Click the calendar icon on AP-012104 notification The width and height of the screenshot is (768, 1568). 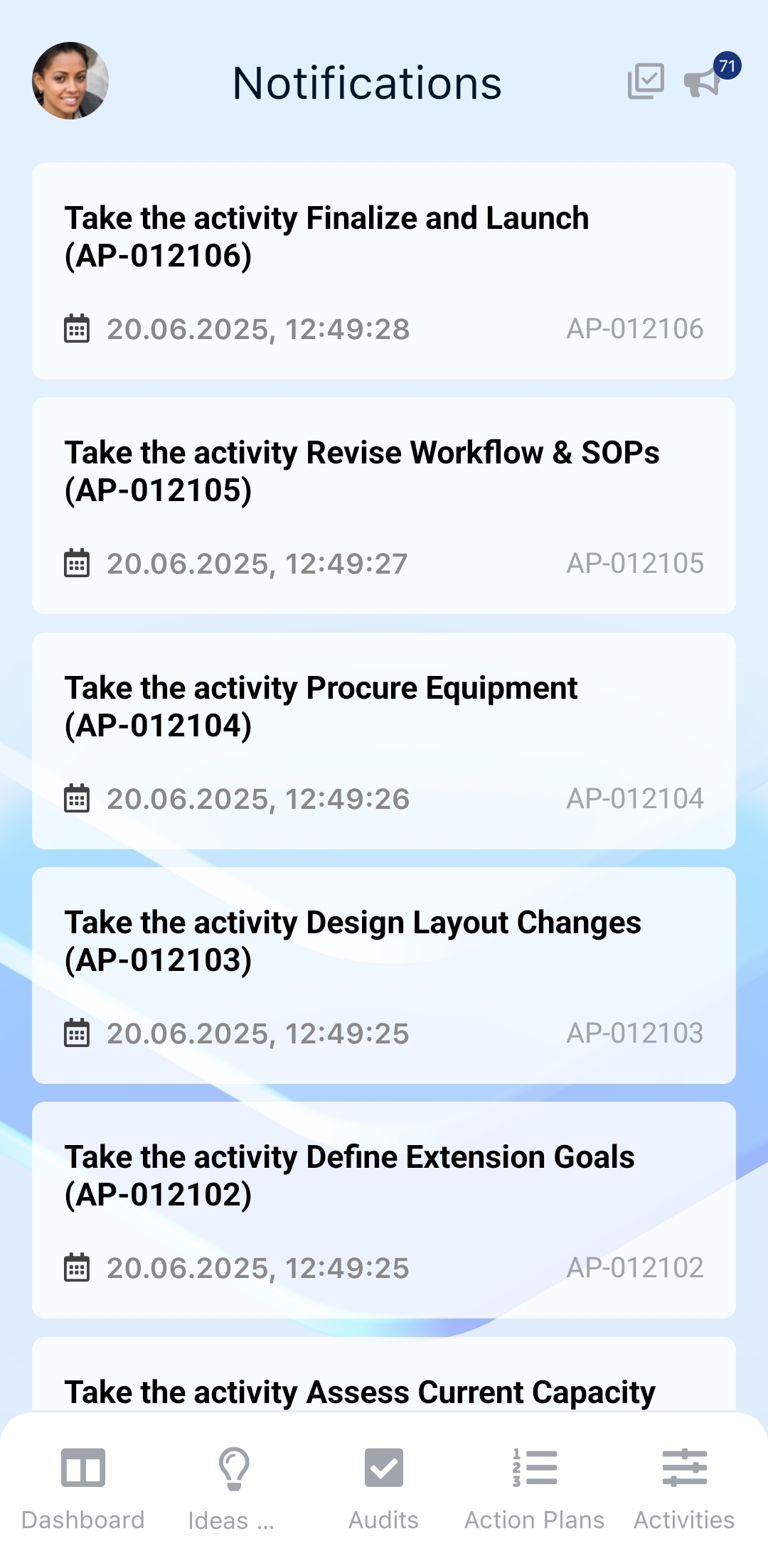coord(78,798)
